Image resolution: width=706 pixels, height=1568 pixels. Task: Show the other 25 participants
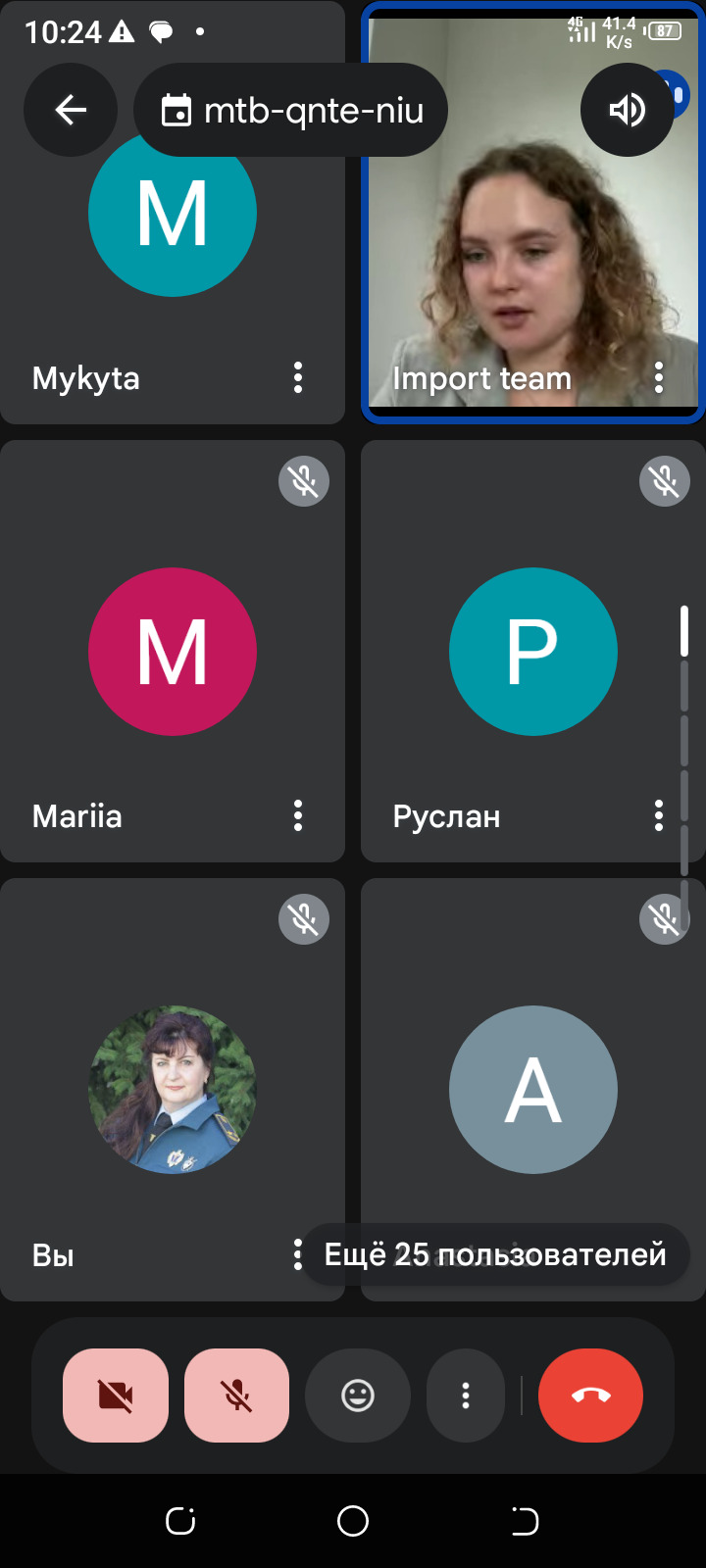coord(495,1254)
